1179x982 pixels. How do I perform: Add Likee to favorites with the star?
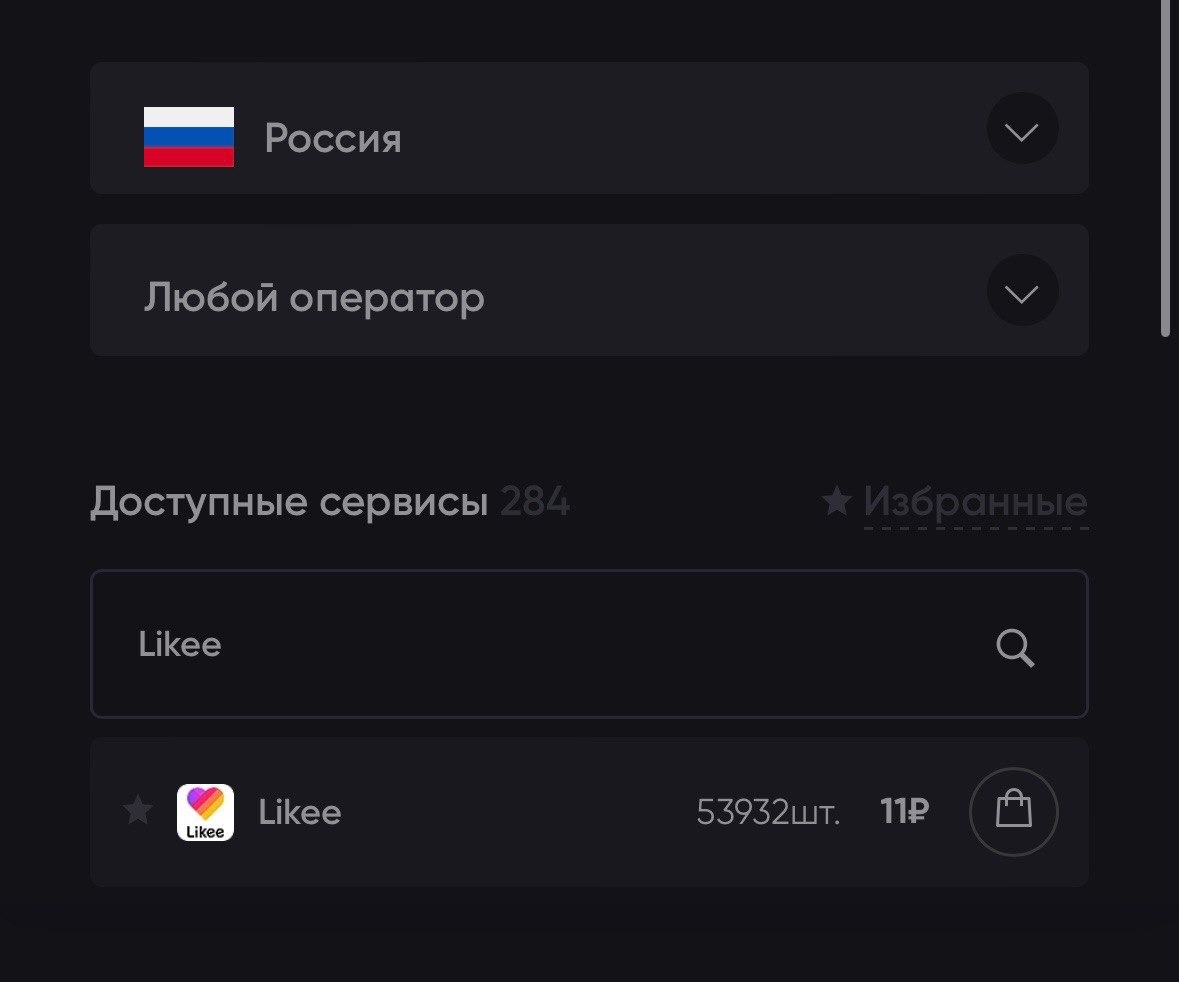138,811
